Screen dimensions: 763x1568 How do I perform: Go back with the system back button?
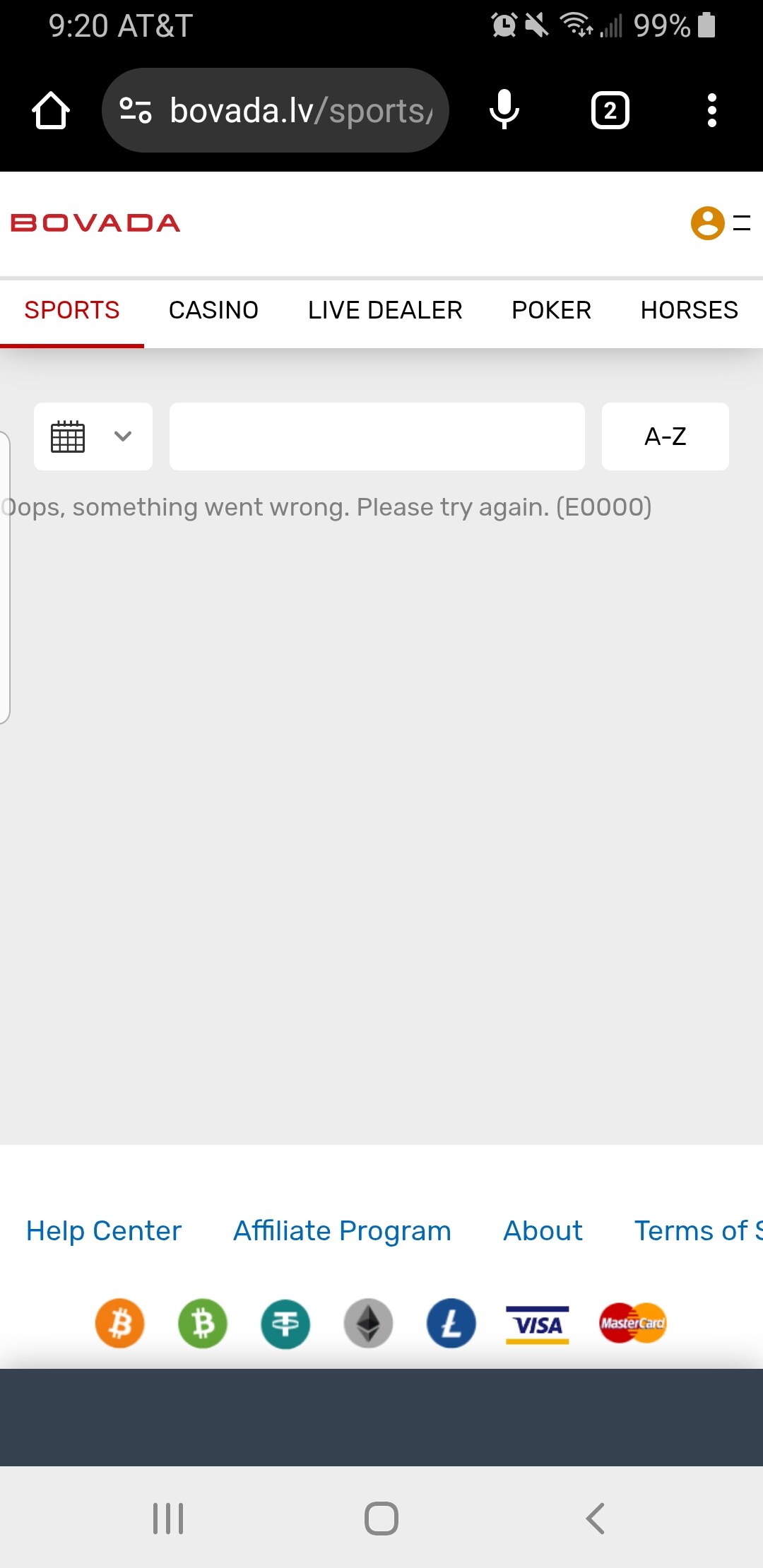point(595,1518)
